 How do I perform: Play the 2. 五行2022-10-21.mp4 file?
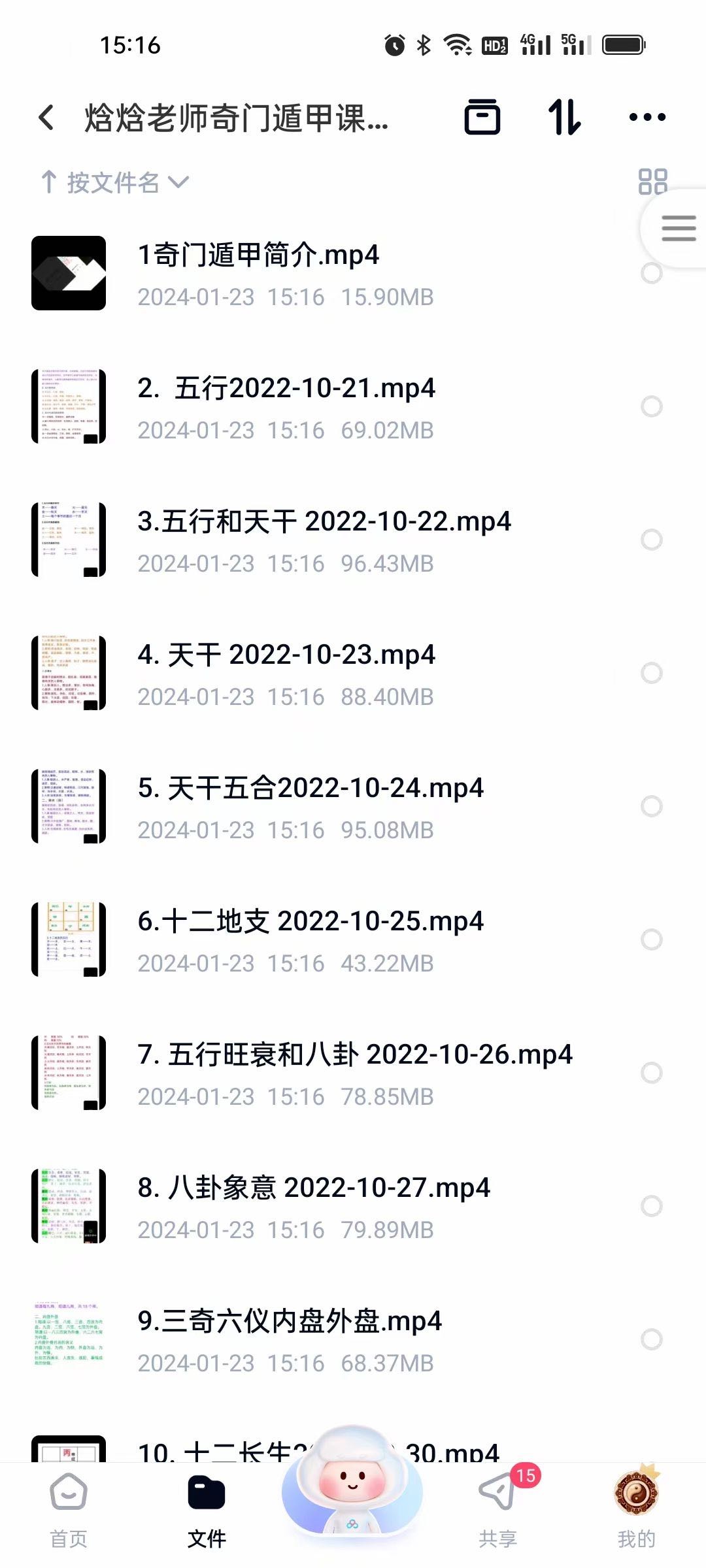286,389
